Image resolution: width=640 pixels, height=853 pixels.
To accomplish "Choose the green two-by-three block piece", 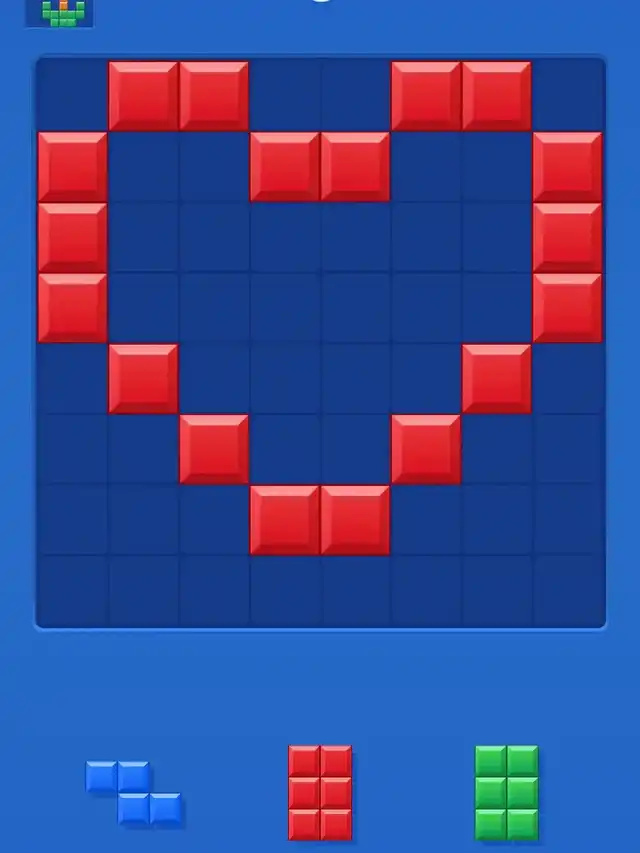I will coord(506,792).
